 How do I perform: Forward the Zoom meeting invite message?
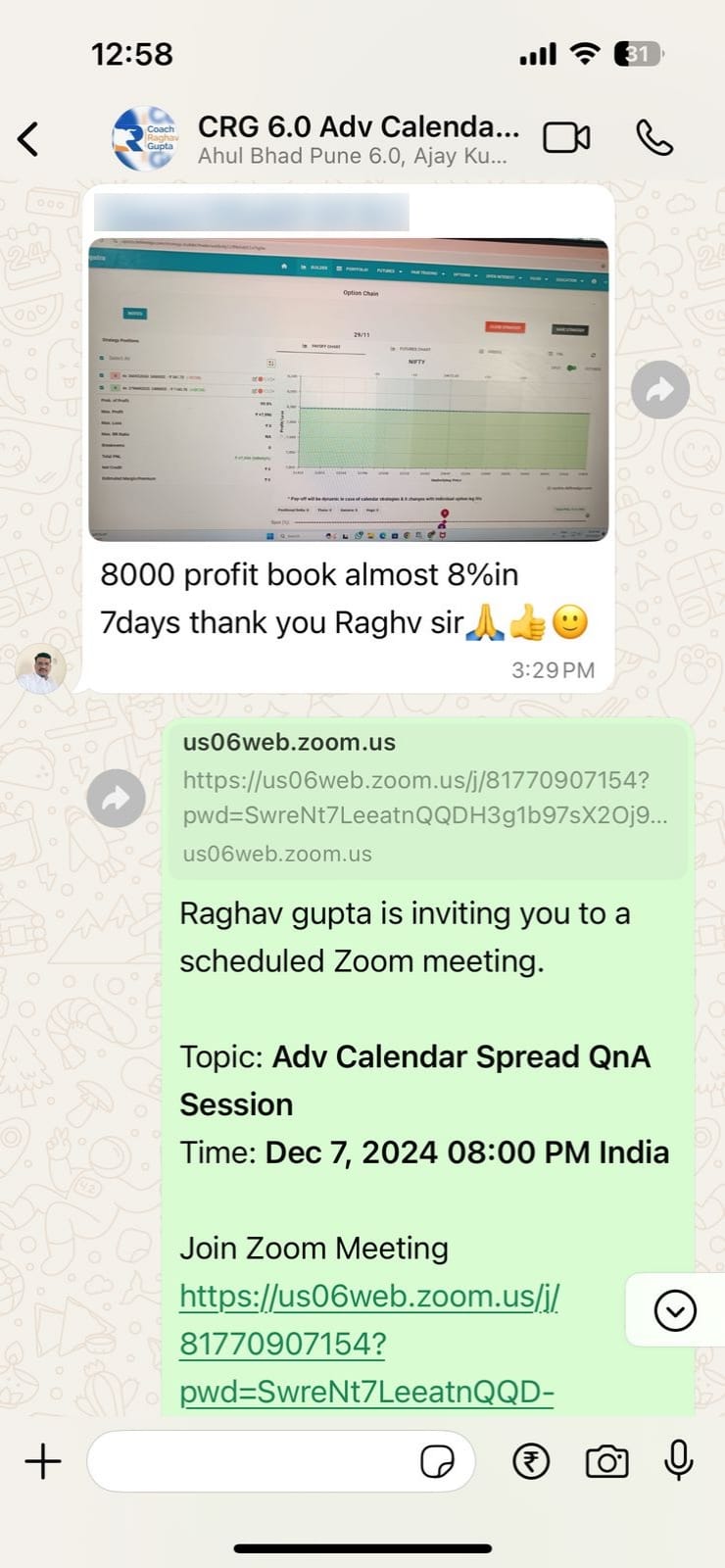[x=116, y=799]
